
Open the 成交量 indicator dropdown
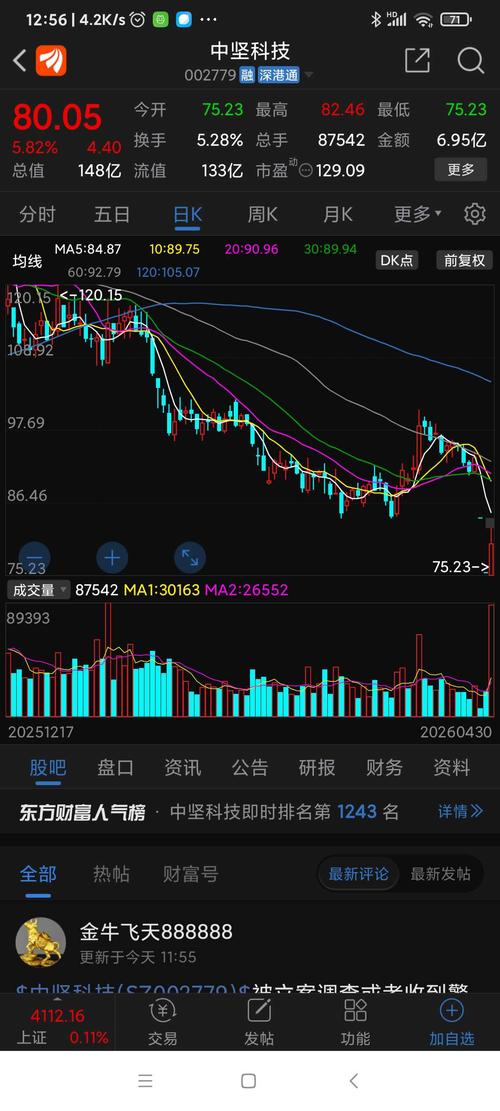pyautogui.click(x=38, y=590)
